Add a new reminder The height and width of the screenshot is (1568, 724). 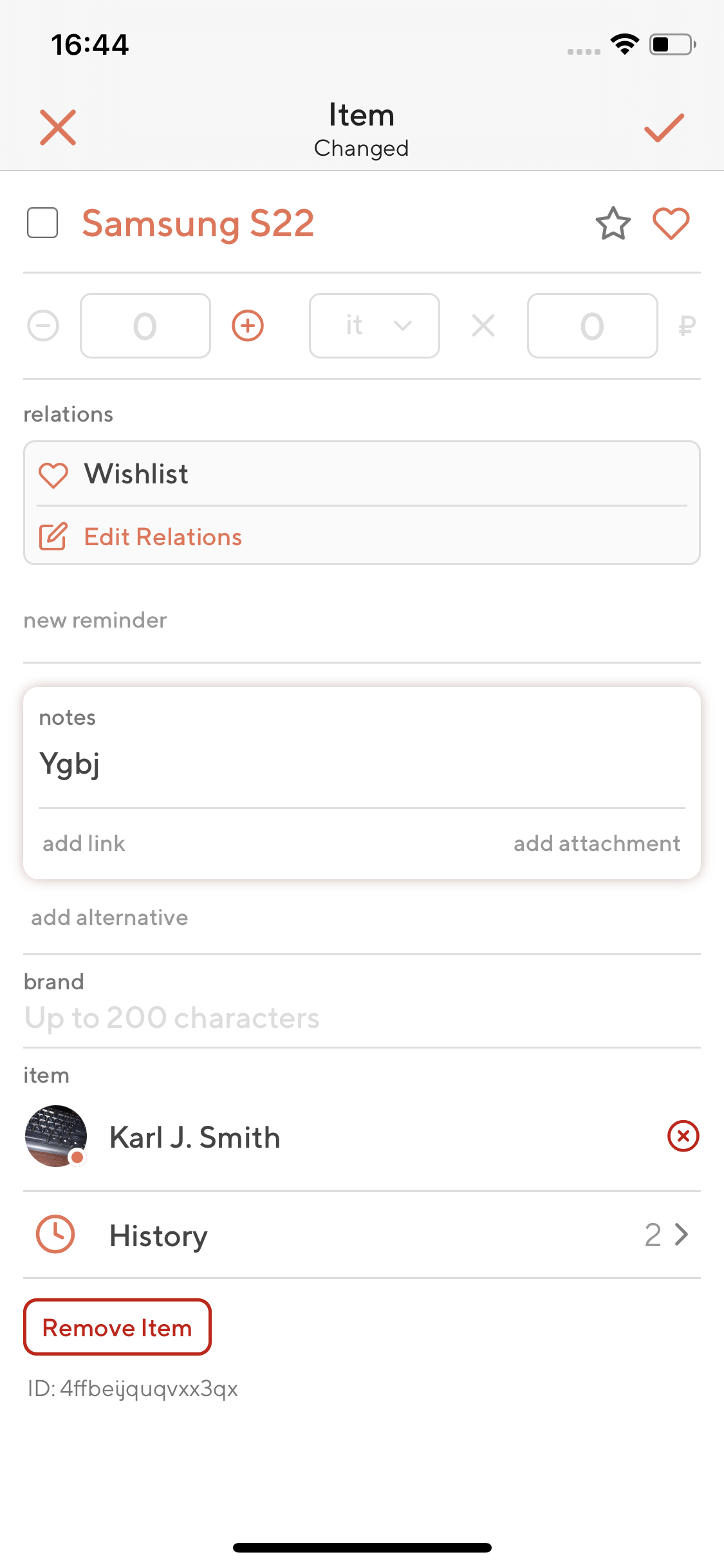click(x=95, y=621)
